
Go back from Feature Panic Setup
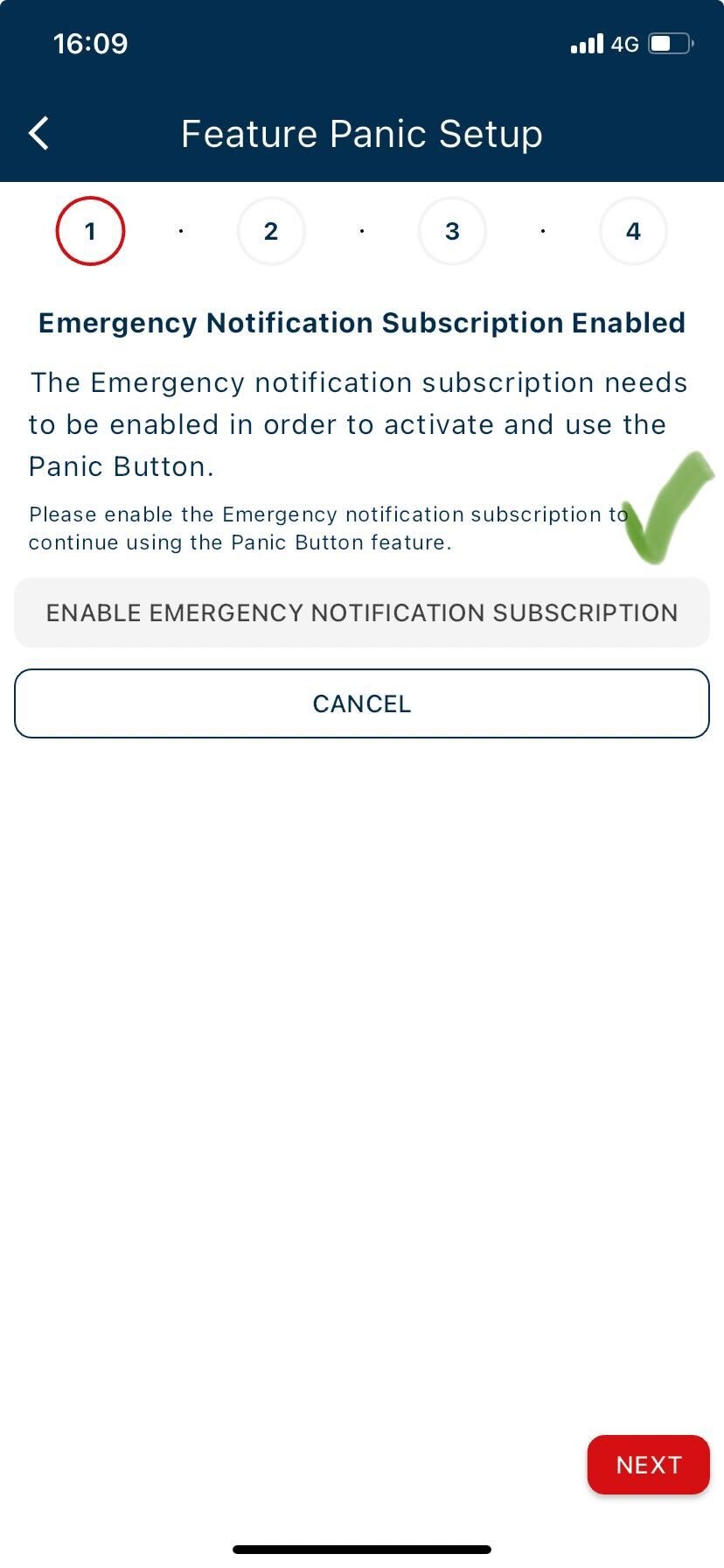tap(39, 134)
